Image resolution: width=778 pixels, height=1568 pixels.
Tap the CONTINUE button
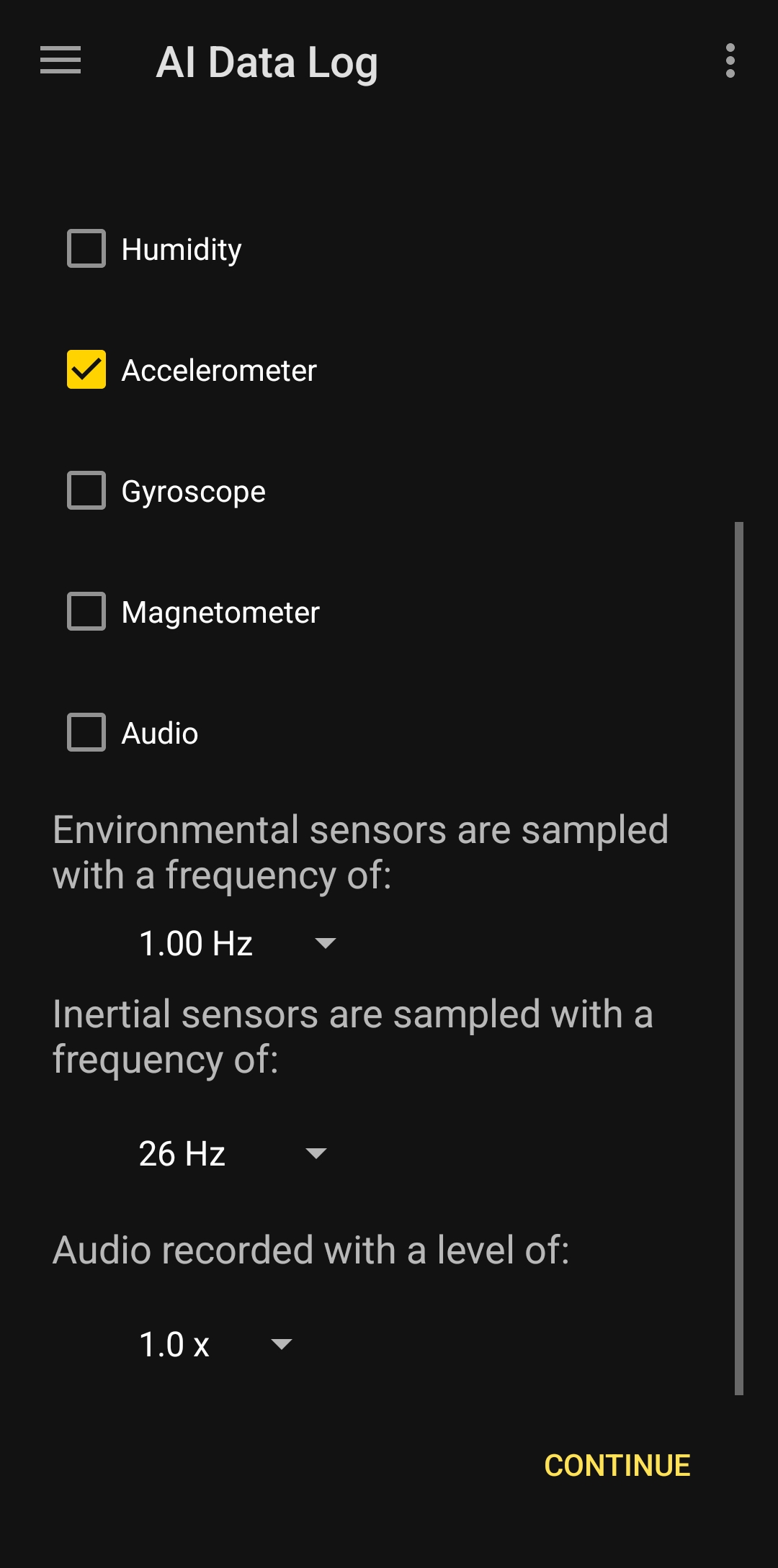point(617,1466)
